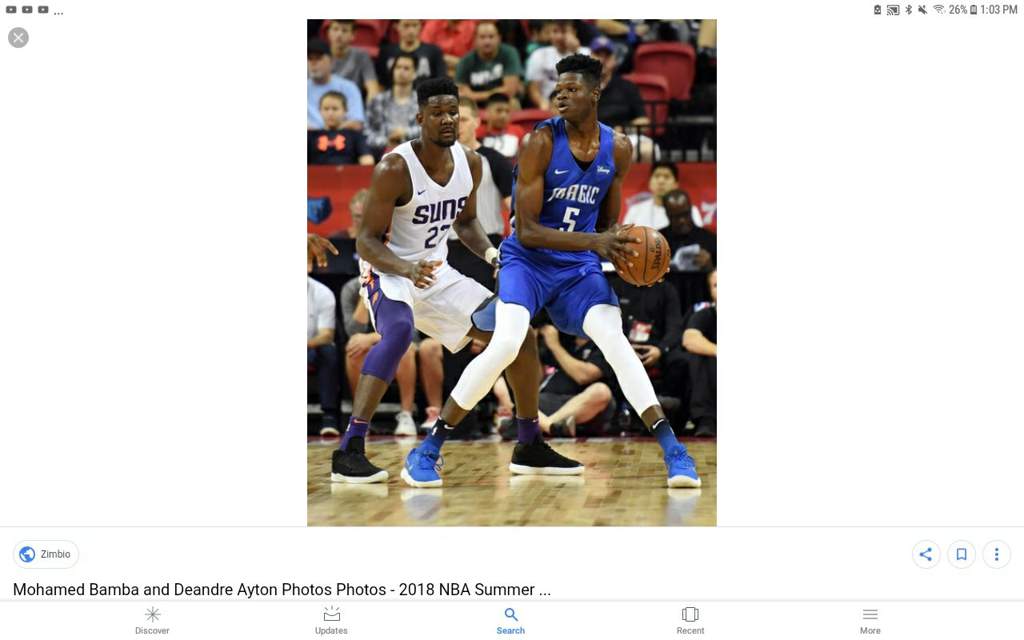Share this image
This screenshot has height=640, width=1024.
pos(925,554)
